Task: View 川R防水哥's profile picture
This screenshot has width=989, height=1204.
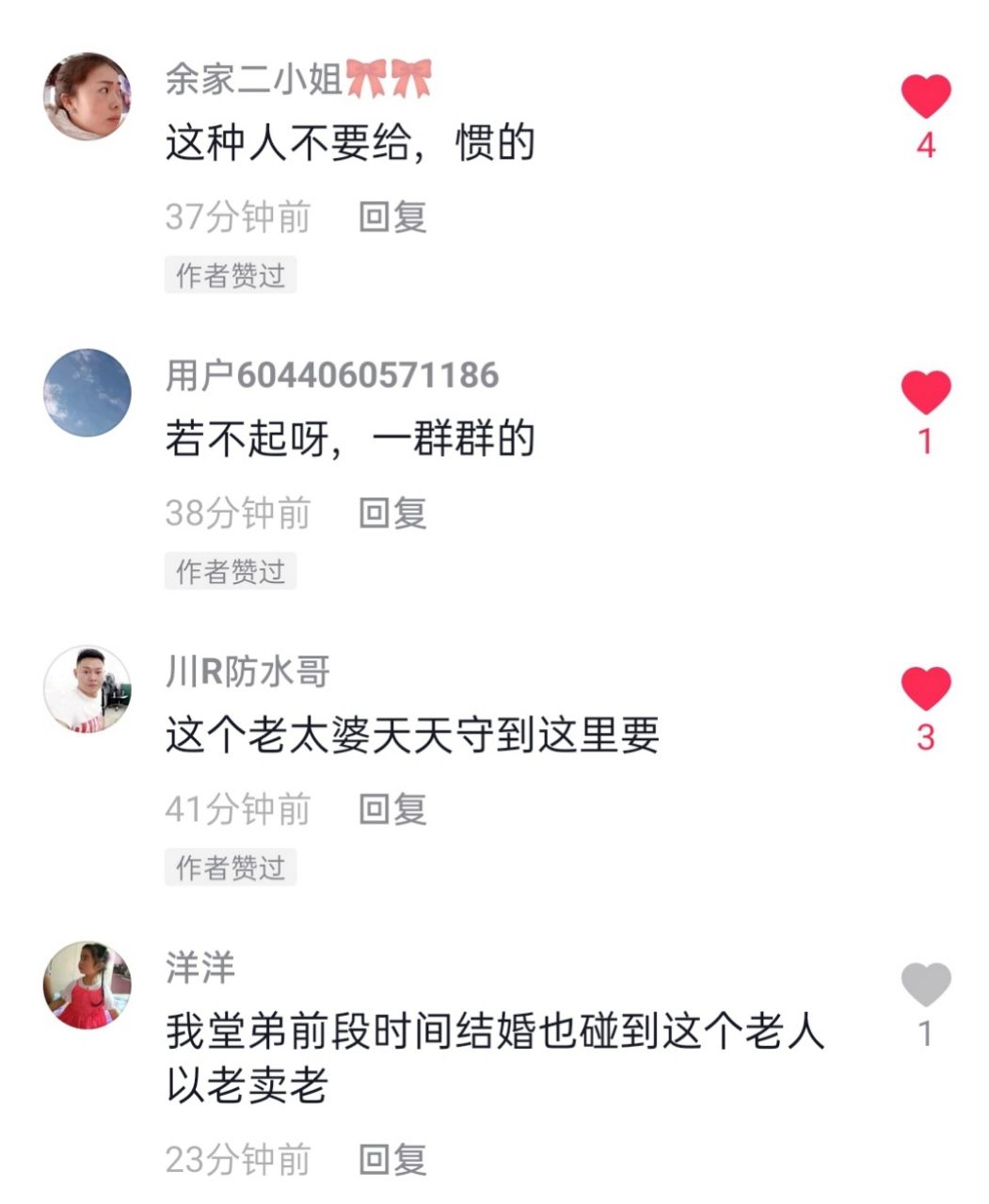Action: [88, 689]
